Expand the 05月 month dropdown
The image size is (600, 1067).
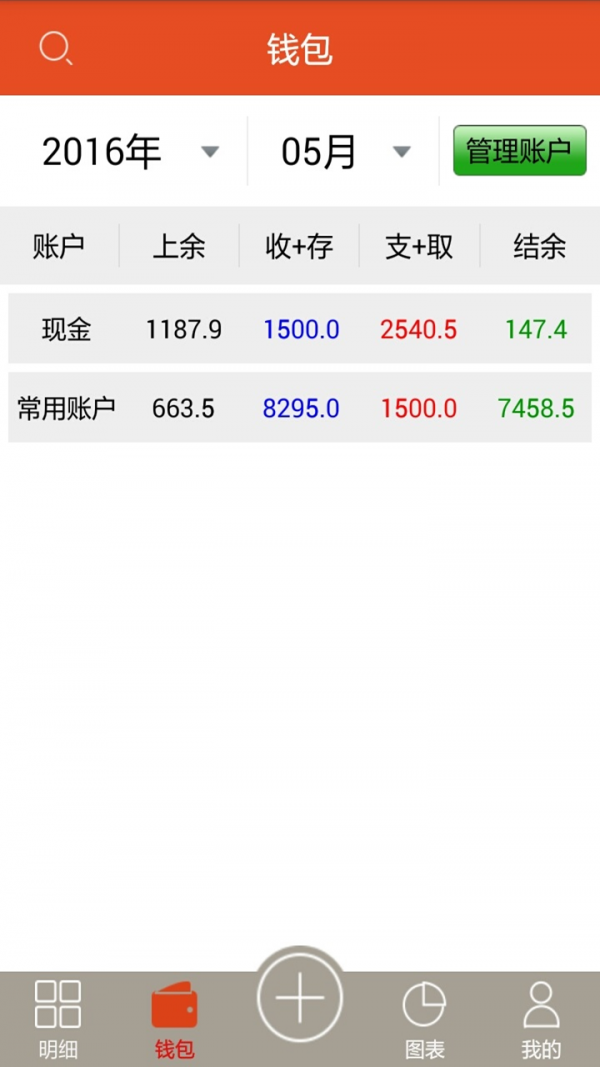345,152
